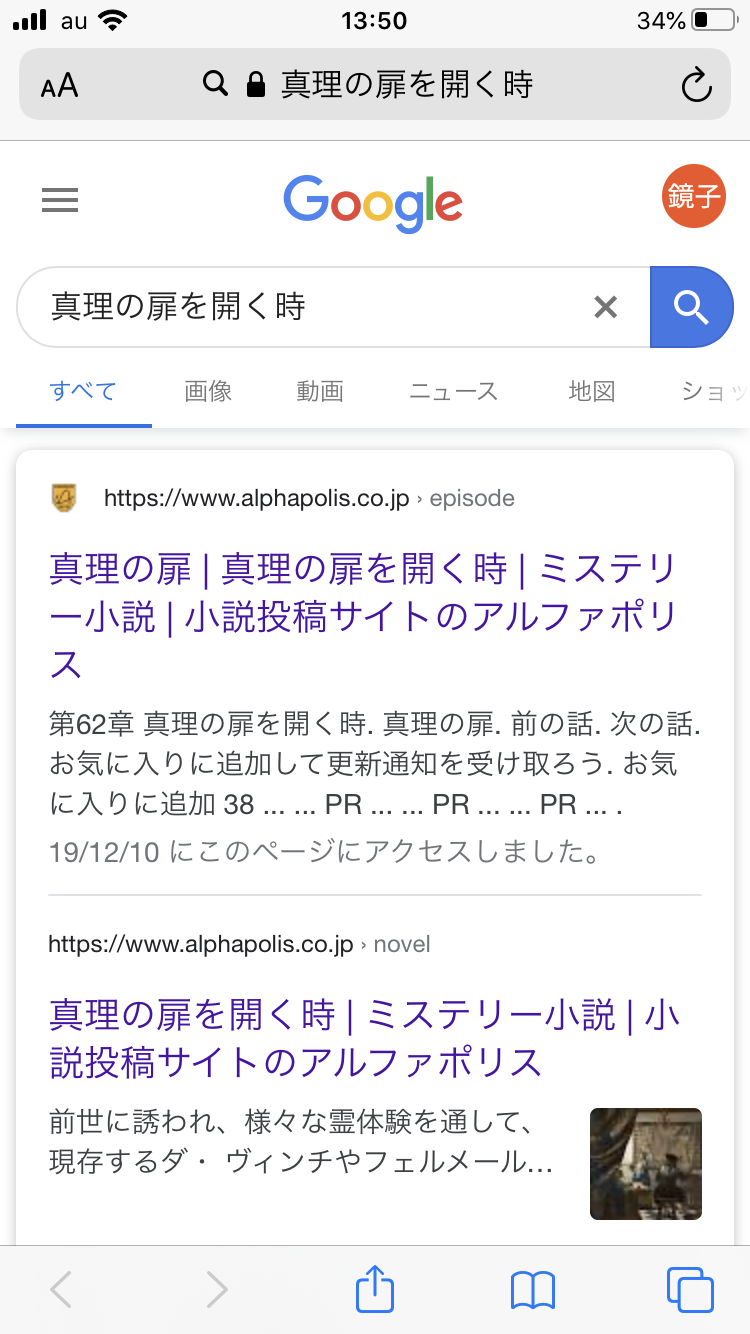Clear the search query text
750x1334 pixels.
pos(605,307)
